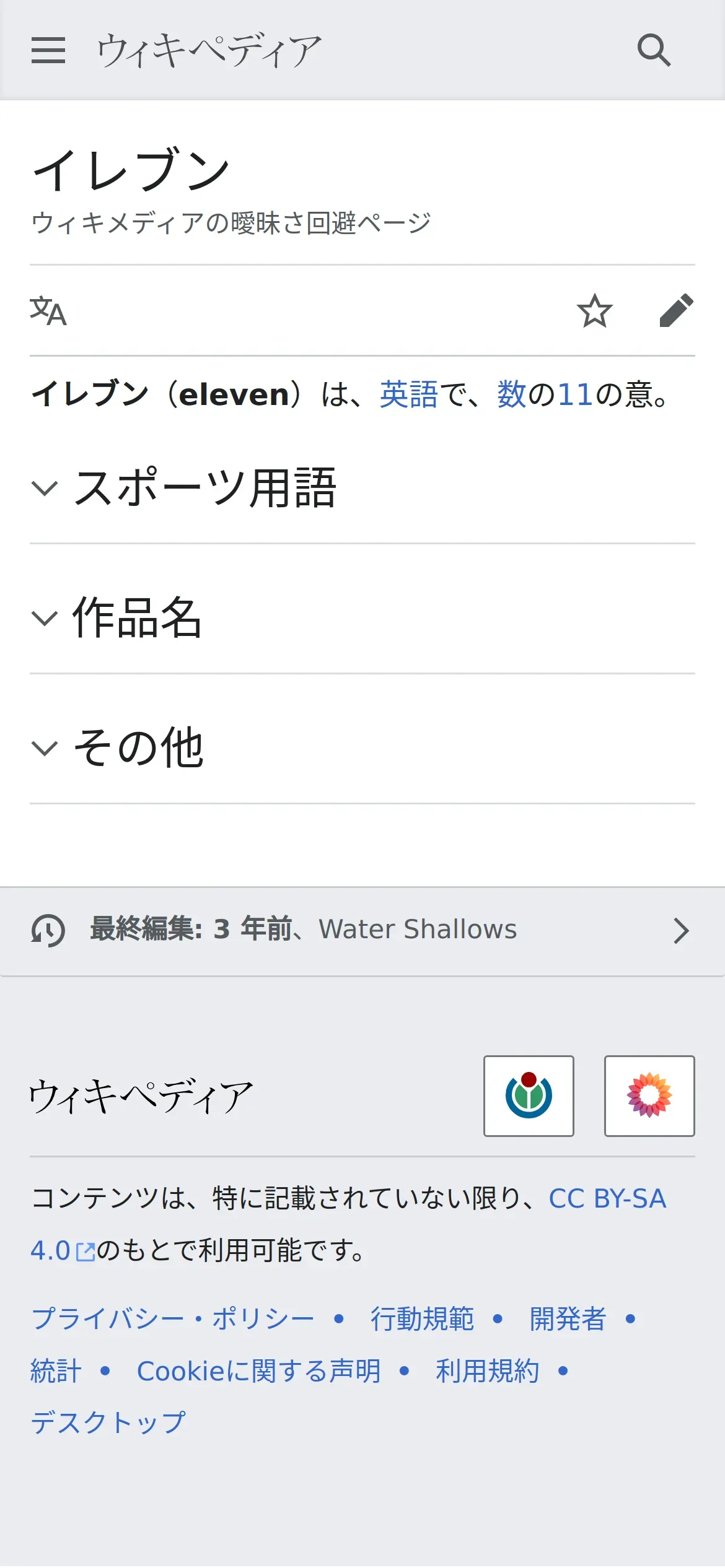This screenshot has height=1568, width=725.
Task: Open Wikipedia search
Action: pyautogui.click(x=654, y=50)
